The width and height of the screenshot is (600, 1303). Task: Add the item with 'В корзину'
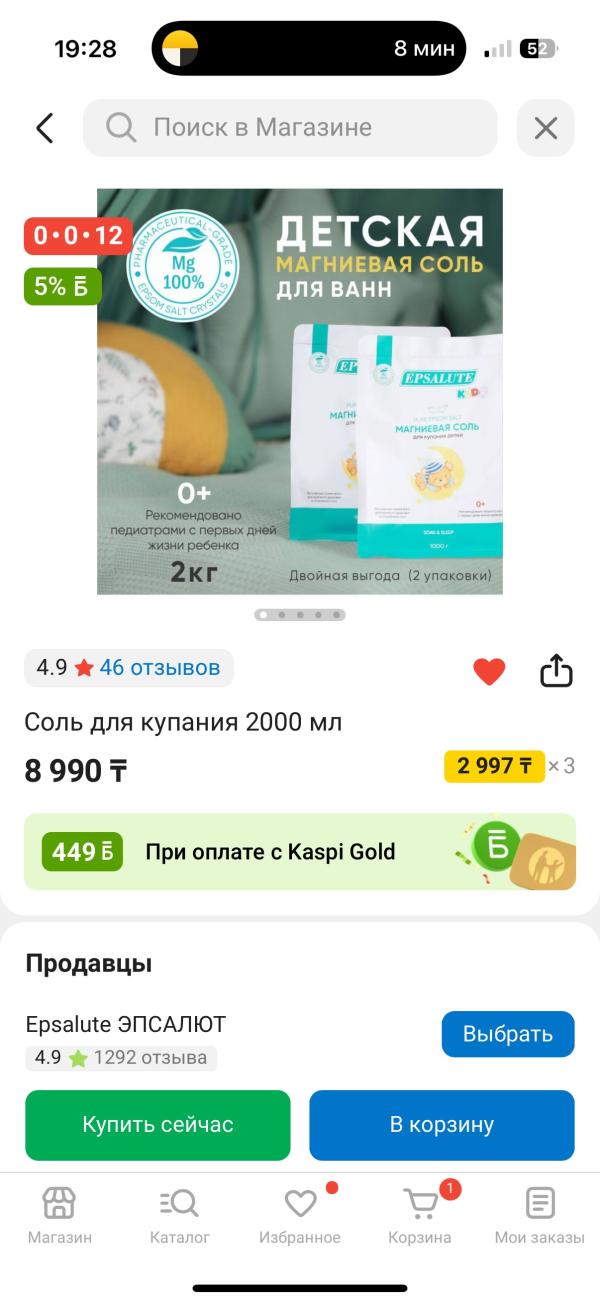pyautogui.click(x=442, y=1125)
